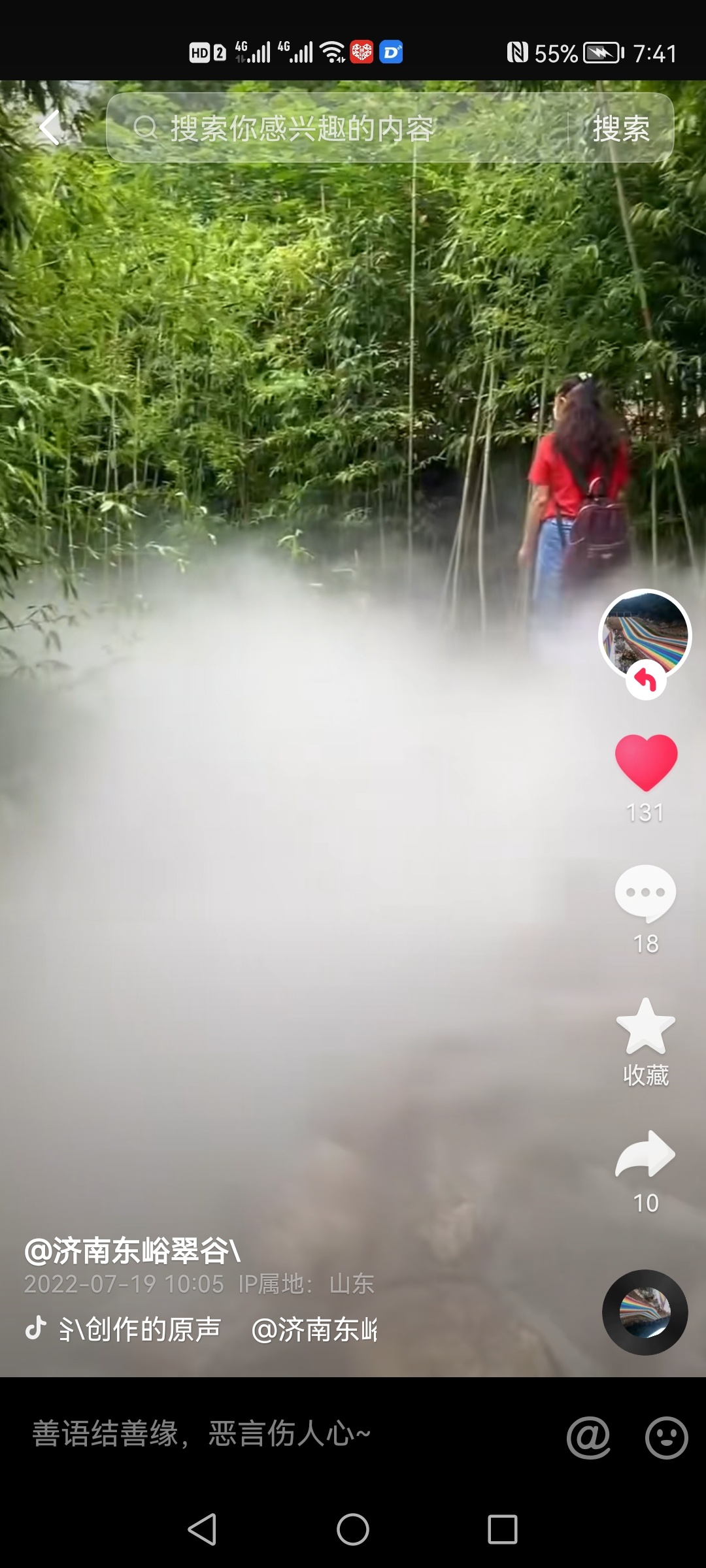Add the video to 收藏 favorites
Screen dimensions: 706x1568
point(646,1027)
